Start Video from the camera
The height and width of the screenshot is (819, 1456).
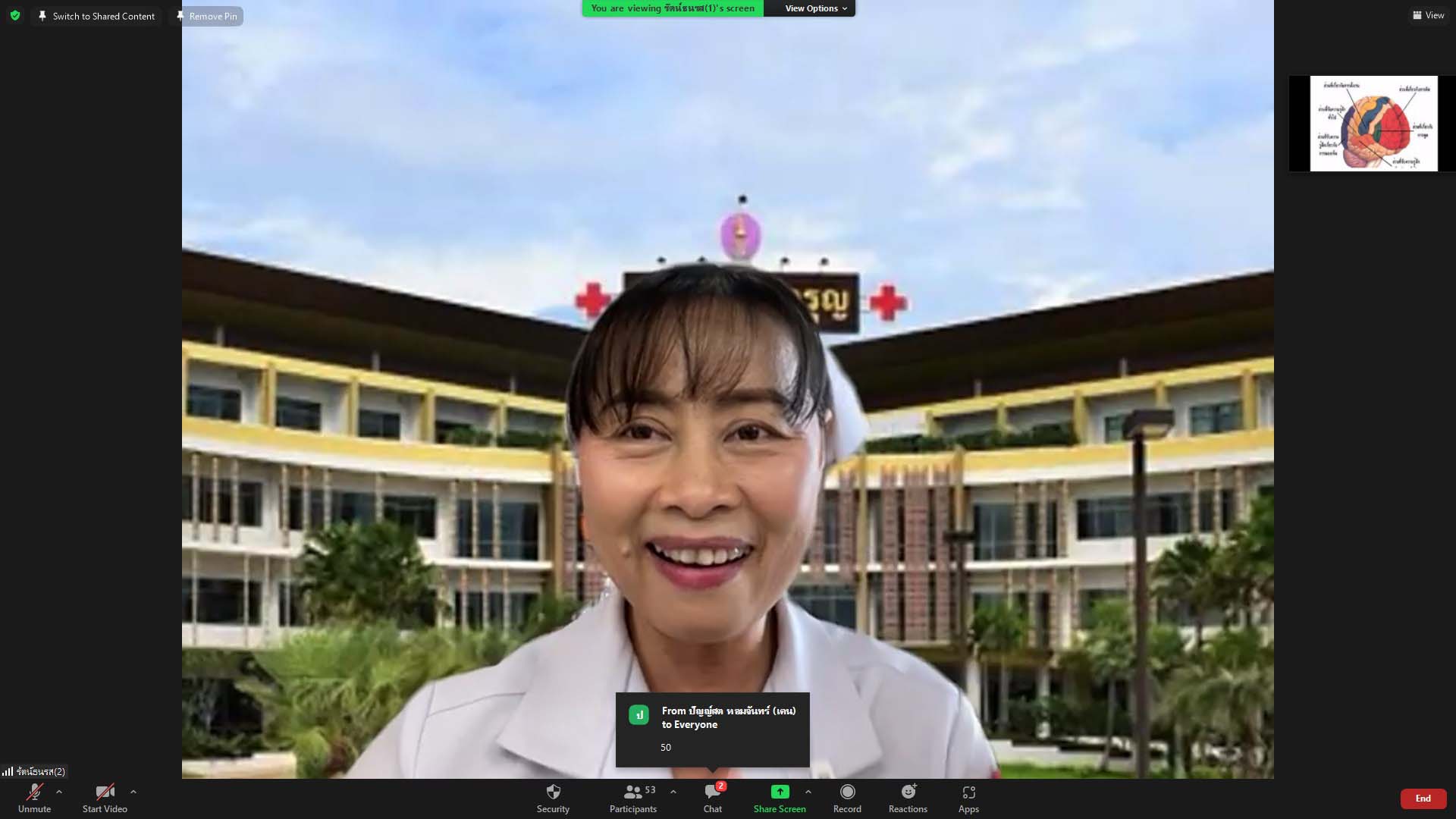coord(105,798)
